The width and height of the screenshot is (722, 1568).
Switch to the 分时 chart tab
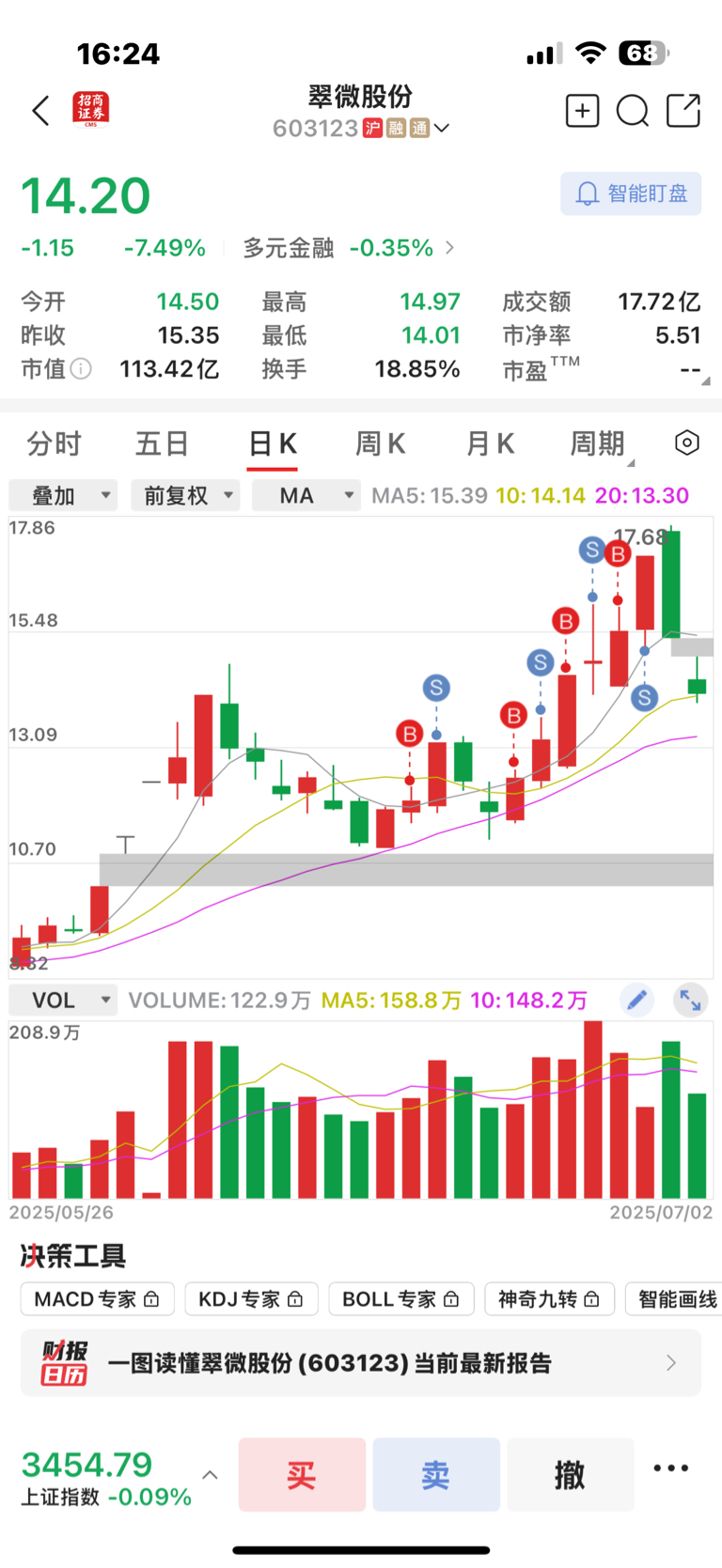pyautogui.click(x=55, y=443)
